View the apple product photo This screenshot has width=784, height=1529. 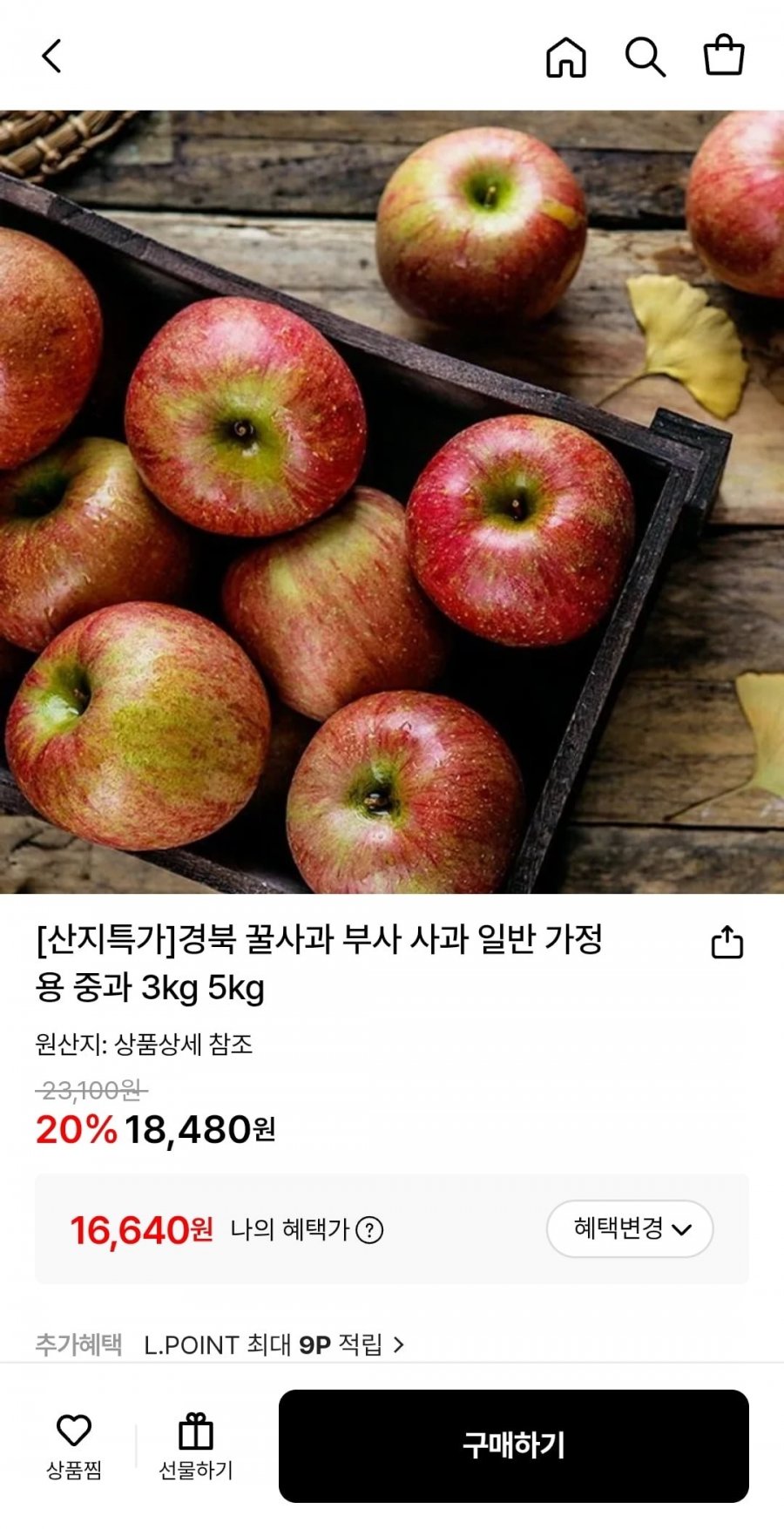pos(392,502)
